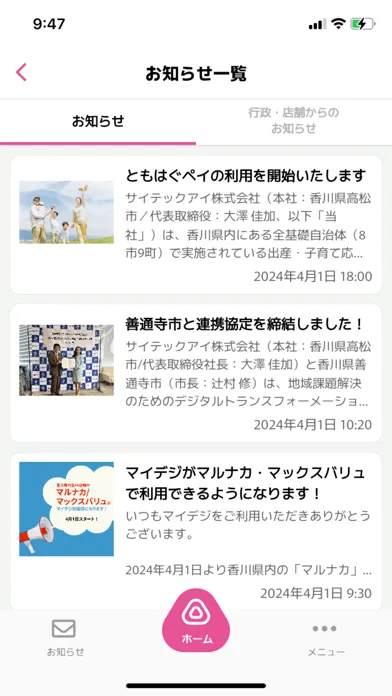Open the マイデジがマルナカ・マックスバリュ notice

coord(196,531)
